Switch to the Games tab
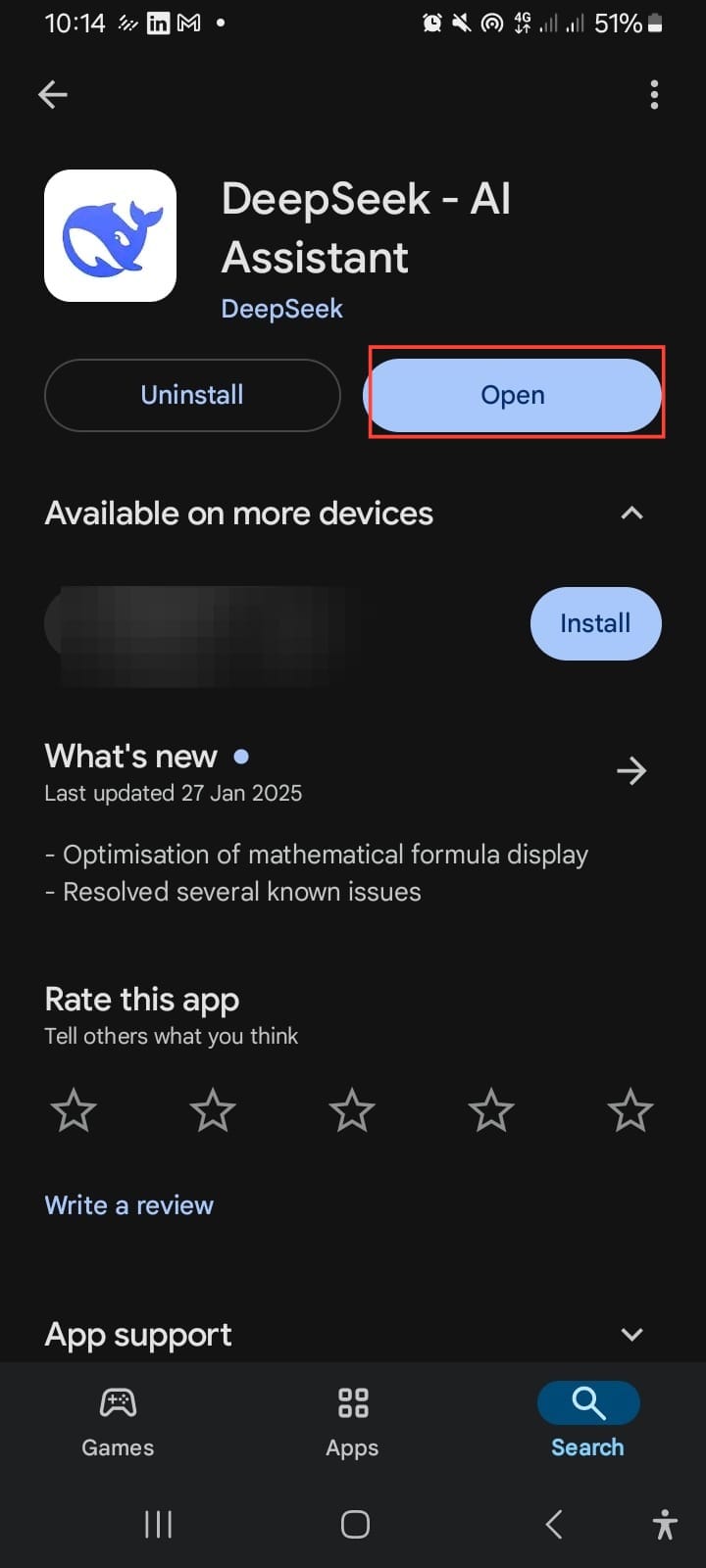This screenshot has height=1568, width=706. [118, 1421]
